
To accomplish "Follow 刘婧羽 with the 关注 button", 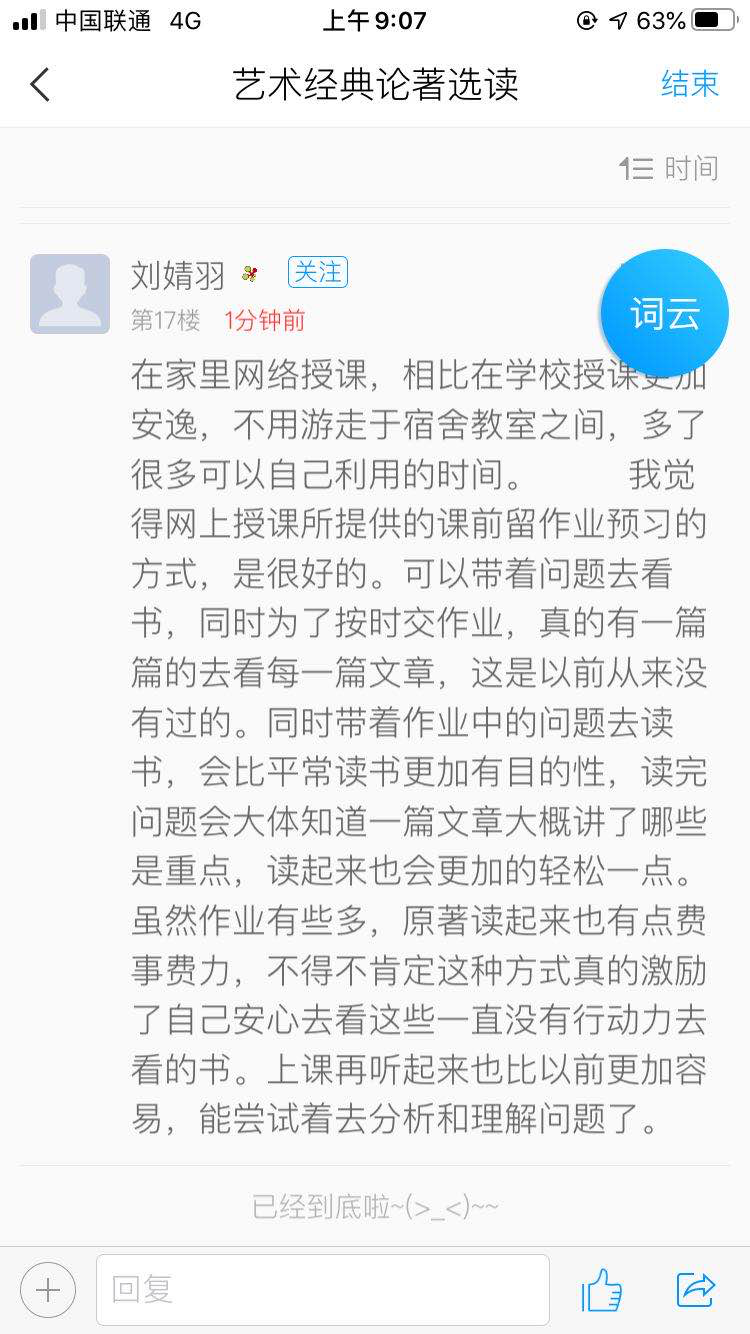I will 318,272.
